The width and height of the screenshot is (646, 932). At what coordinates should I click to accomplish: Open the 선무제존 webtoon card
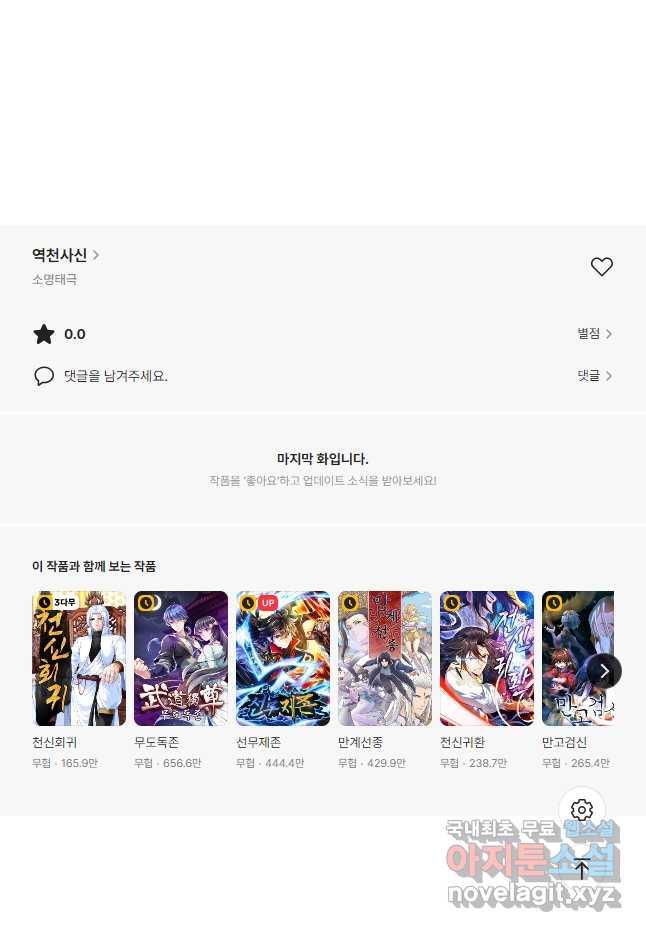pyautogui.click(x=283, y=659)
